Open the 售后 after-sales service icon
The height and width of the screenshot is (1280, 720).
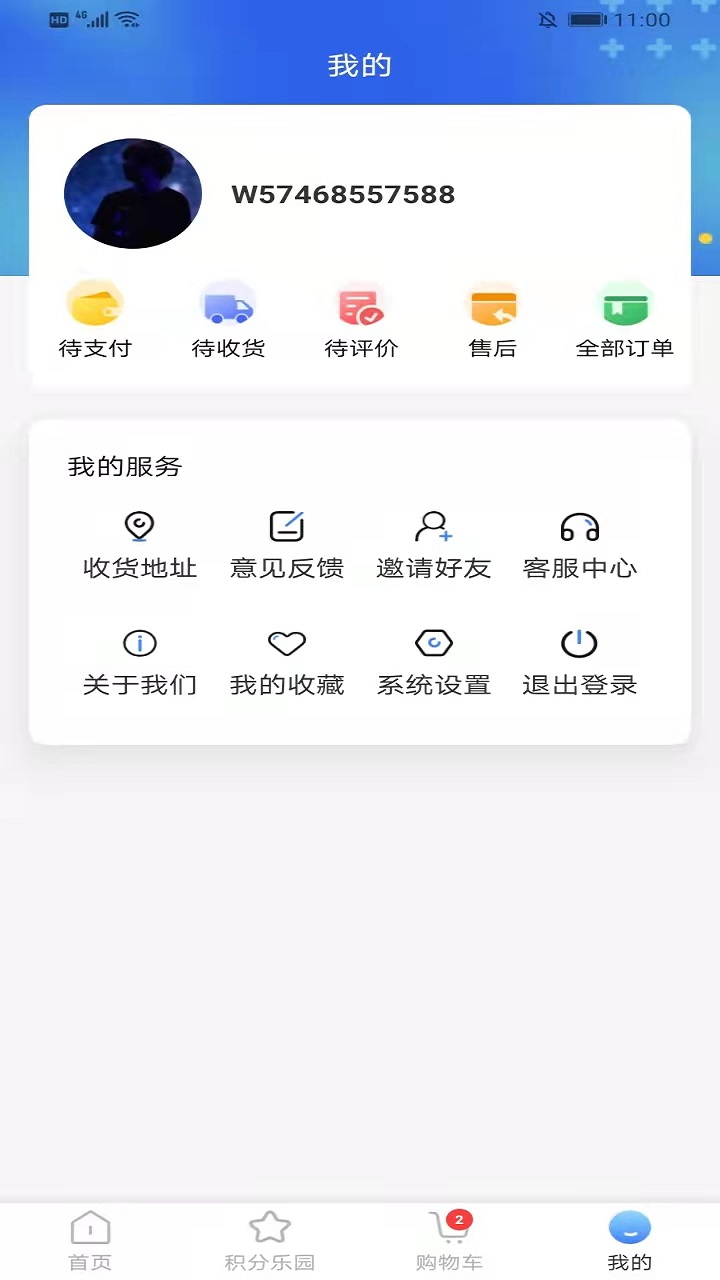pyautogui.click(x=492, y=318)
